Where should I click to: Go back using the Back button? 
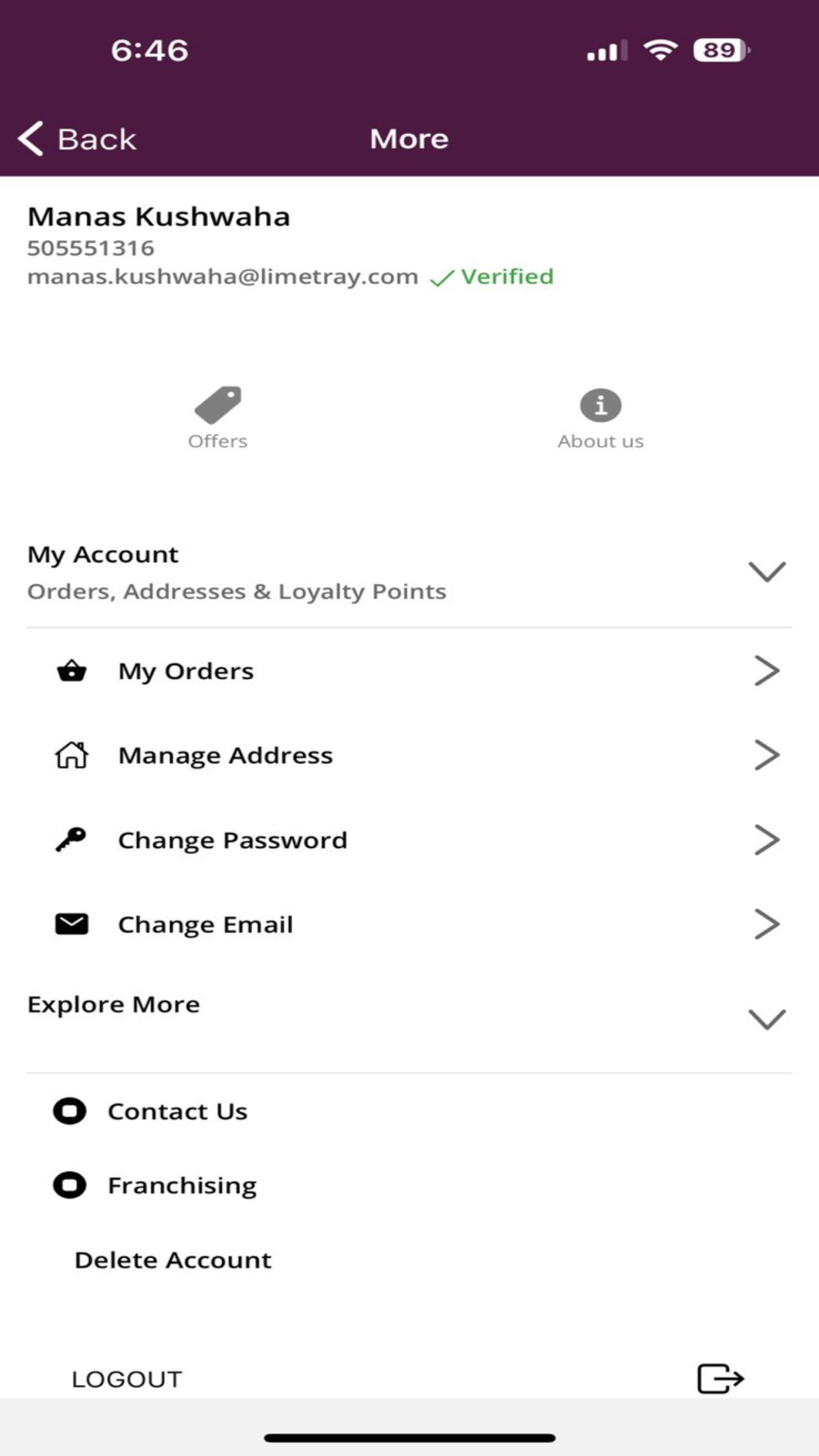click(x=78, y=139)
